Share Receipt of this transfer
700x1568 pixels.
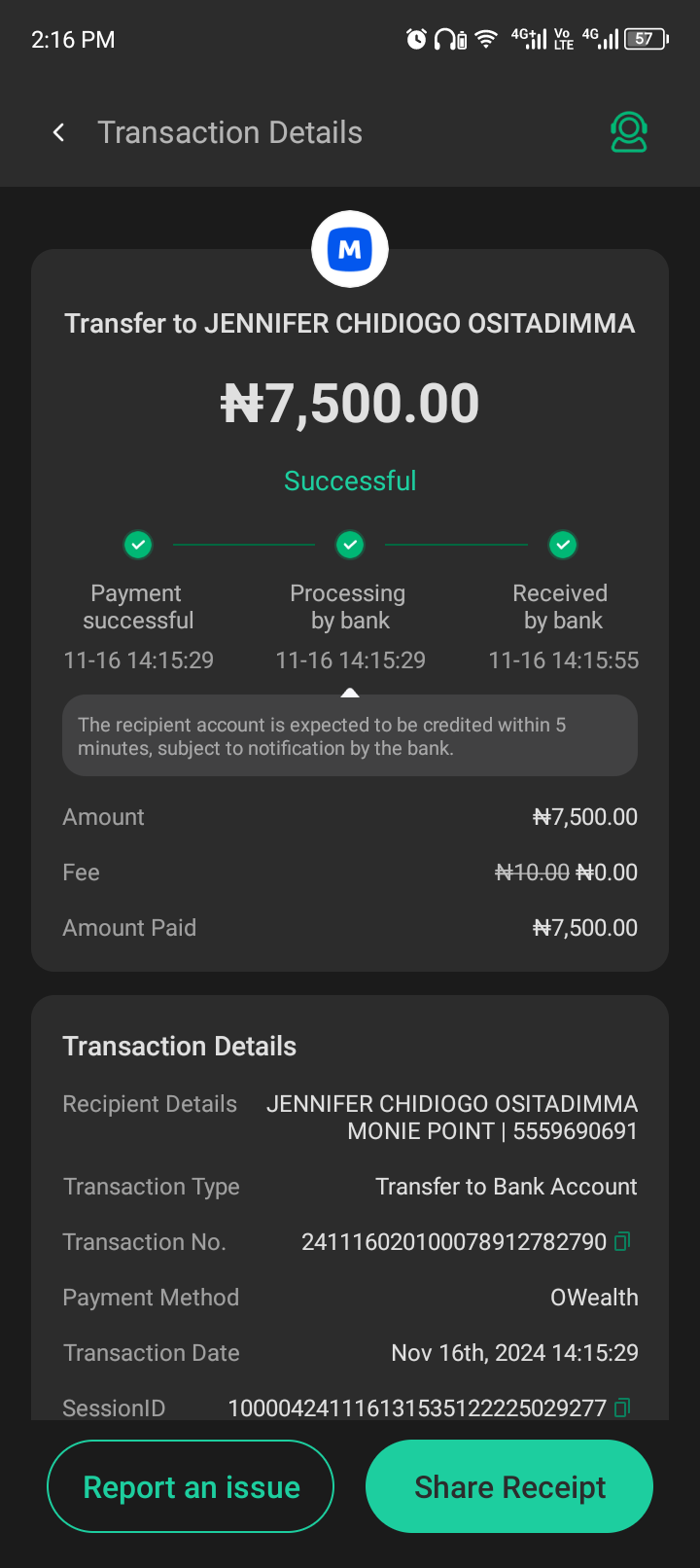[x=509, y=1486]
